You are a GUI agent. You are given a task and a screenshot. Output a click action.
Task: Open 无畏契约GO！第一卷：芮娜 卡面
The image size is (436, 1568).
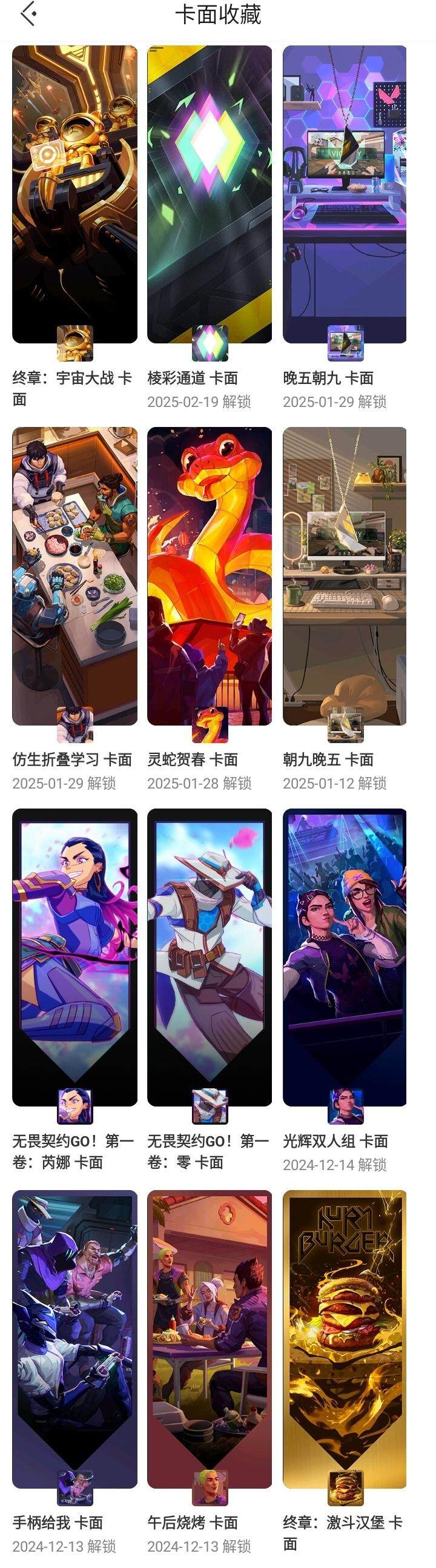pos(74,957)
